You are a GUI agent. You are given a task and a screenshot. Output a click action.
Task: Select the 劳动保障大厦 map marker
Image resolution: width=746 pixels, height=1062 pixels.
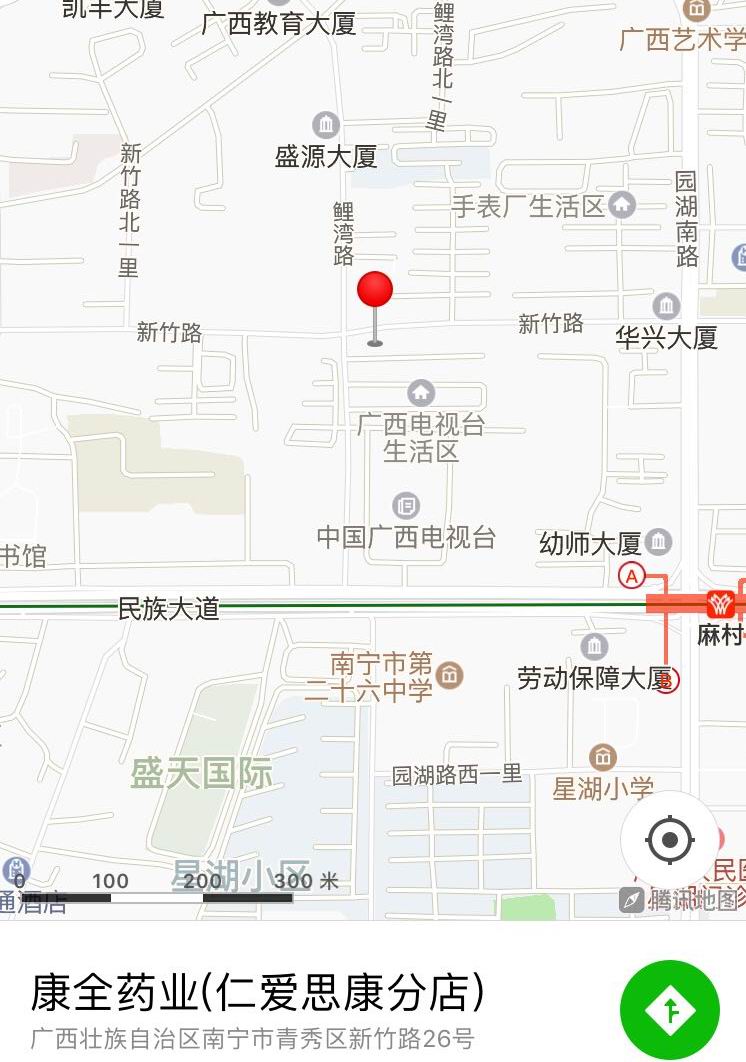click(594, 646)
